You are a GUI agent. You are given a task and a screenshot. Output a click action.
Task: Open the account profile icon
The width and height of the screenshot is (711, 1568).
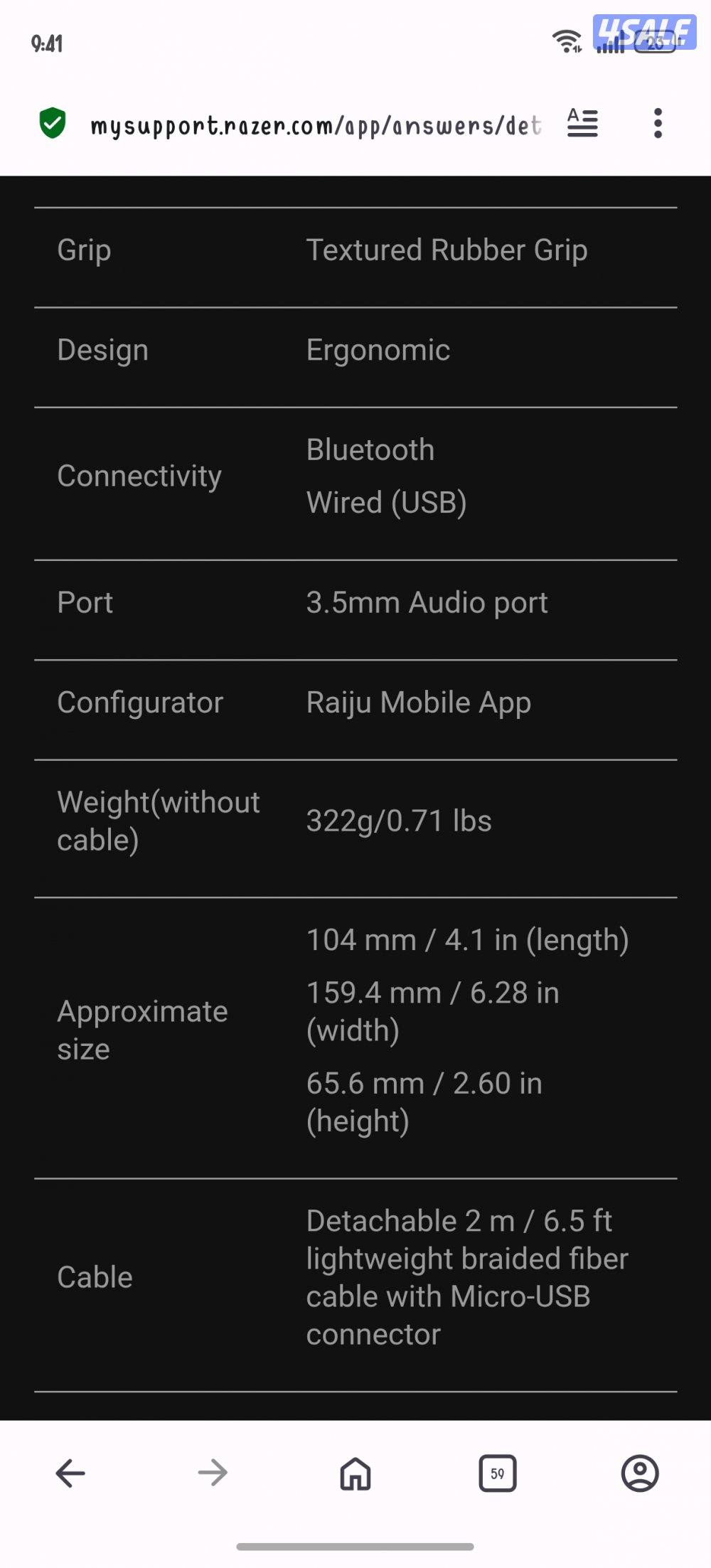pos(640,1473)
